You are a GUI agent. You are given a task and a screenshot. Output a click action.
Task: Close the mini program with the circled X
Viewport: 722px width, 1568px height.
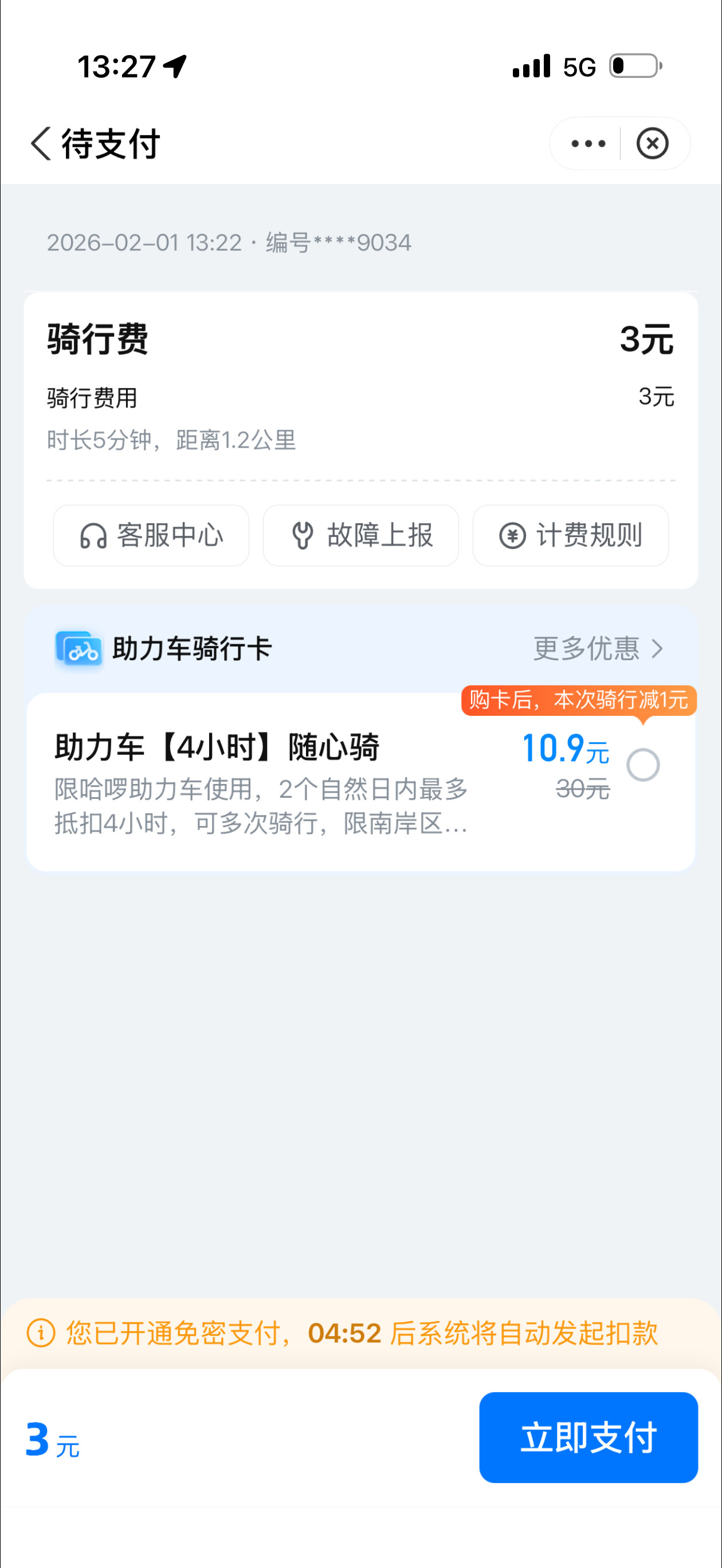653,144
